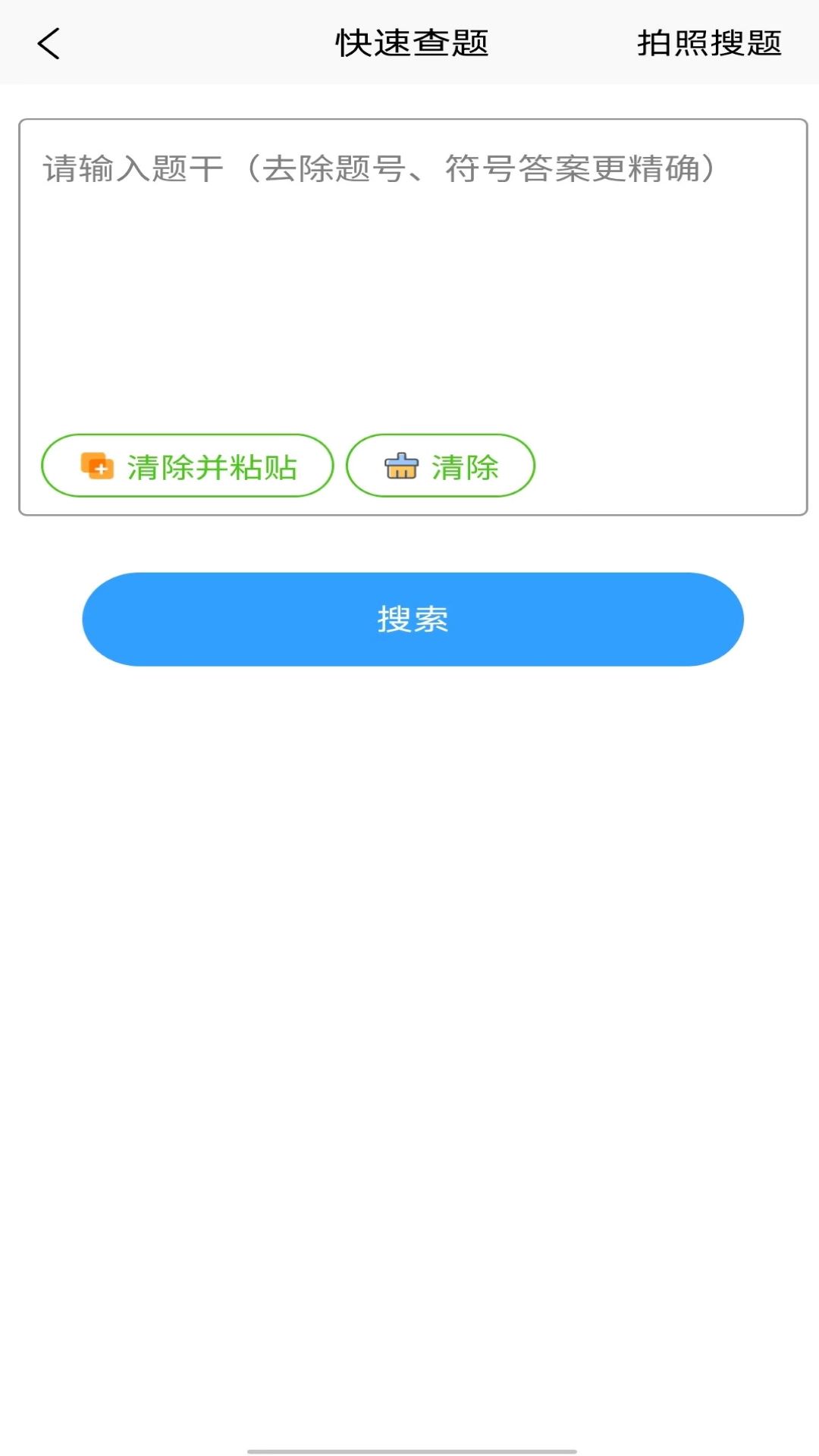
Task: Tap the 清除并粘贴 button
Action: pyautogui.click(x=187, y=466)
